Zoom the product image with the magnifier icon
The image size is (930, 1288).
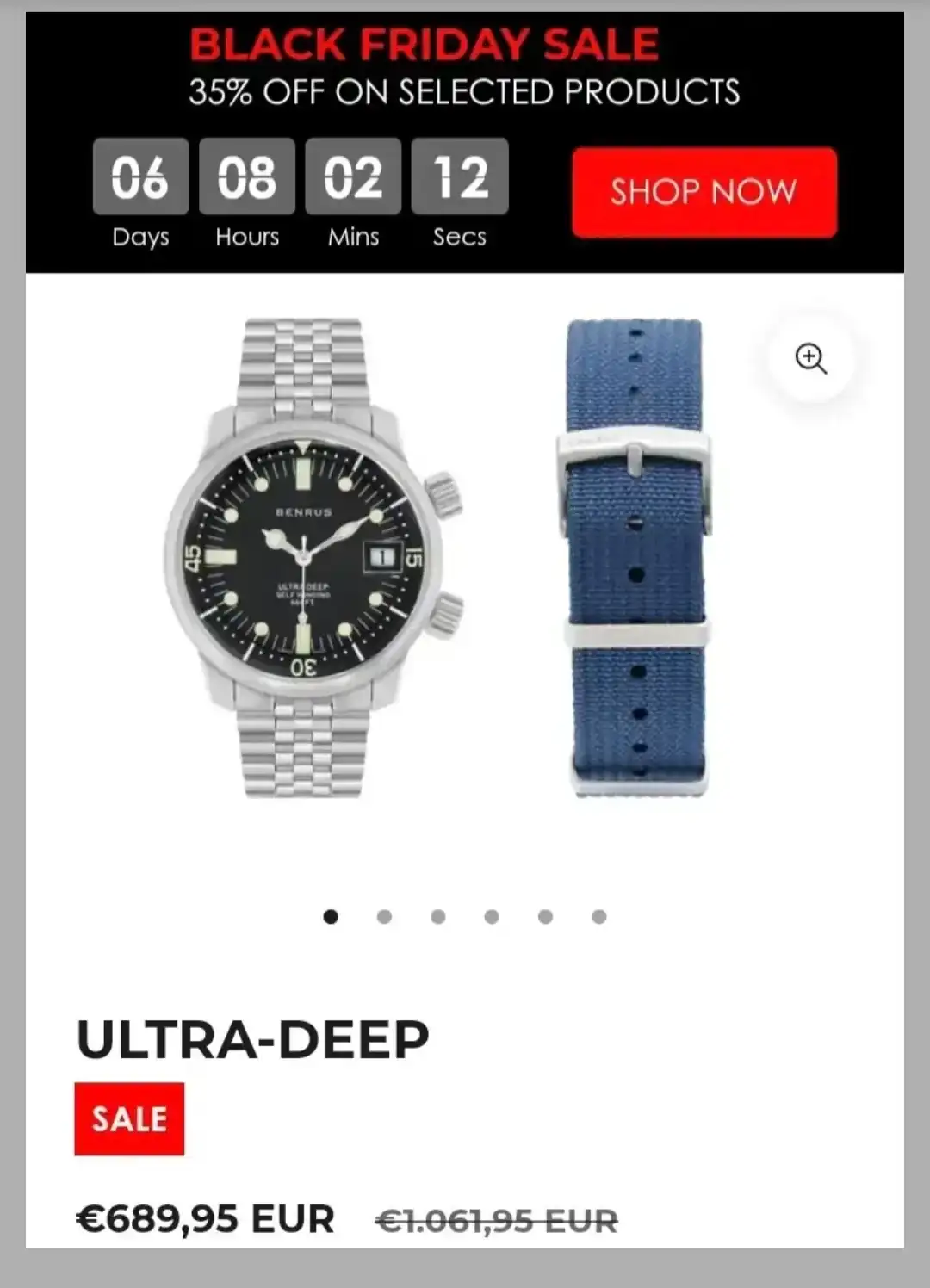pos(810,358)
